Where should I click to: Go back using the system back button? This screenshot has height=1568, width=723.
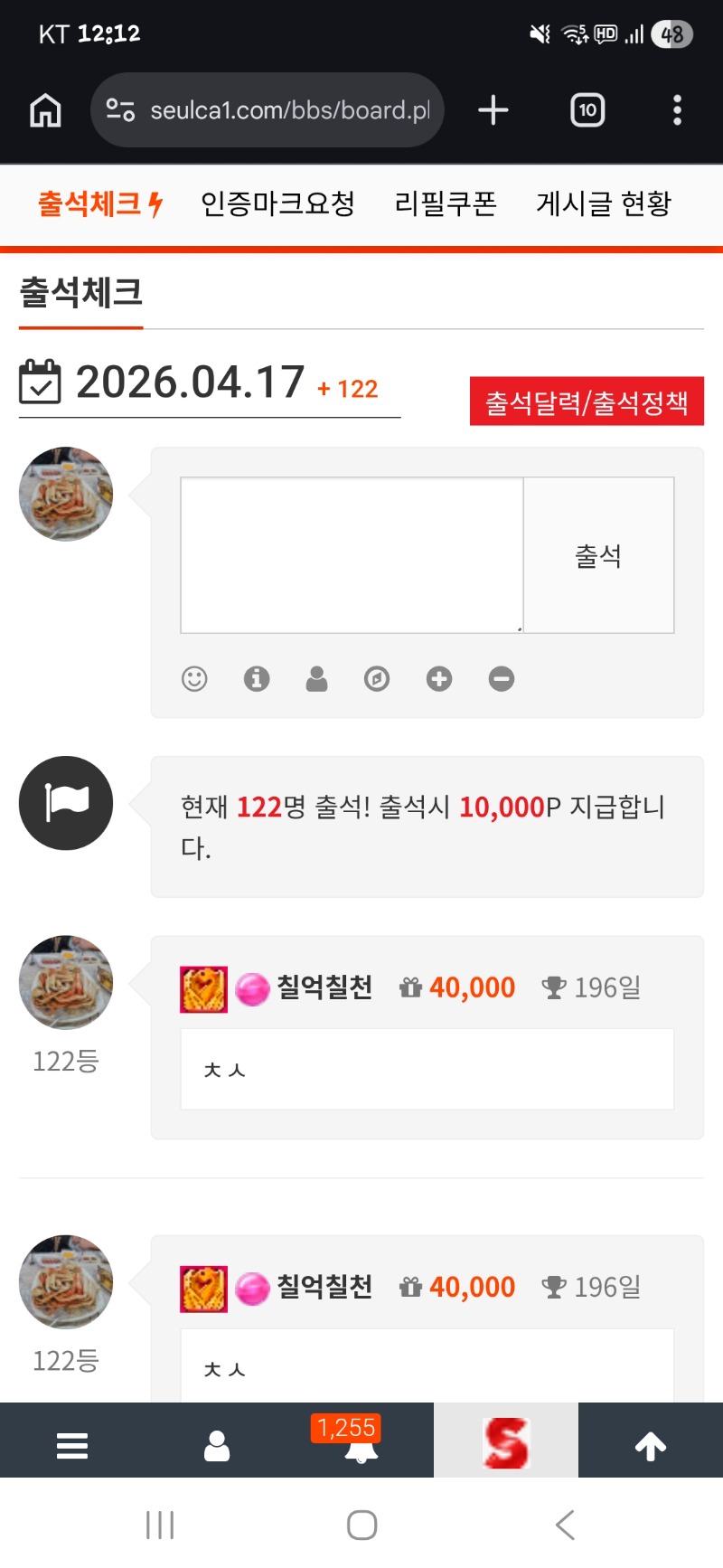[x=565, y=1525]
